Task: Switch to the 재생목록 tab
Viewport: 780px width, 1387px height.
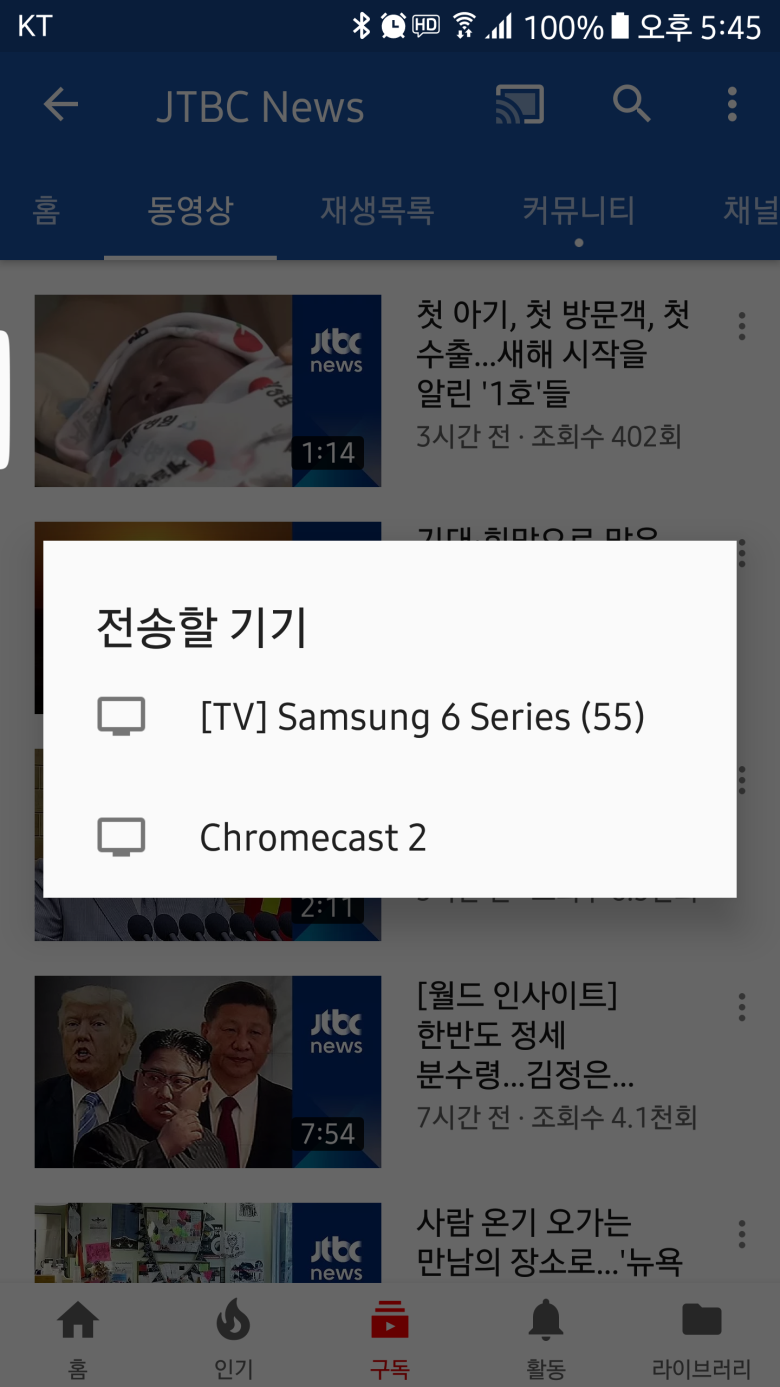Action: click(377, 210)
